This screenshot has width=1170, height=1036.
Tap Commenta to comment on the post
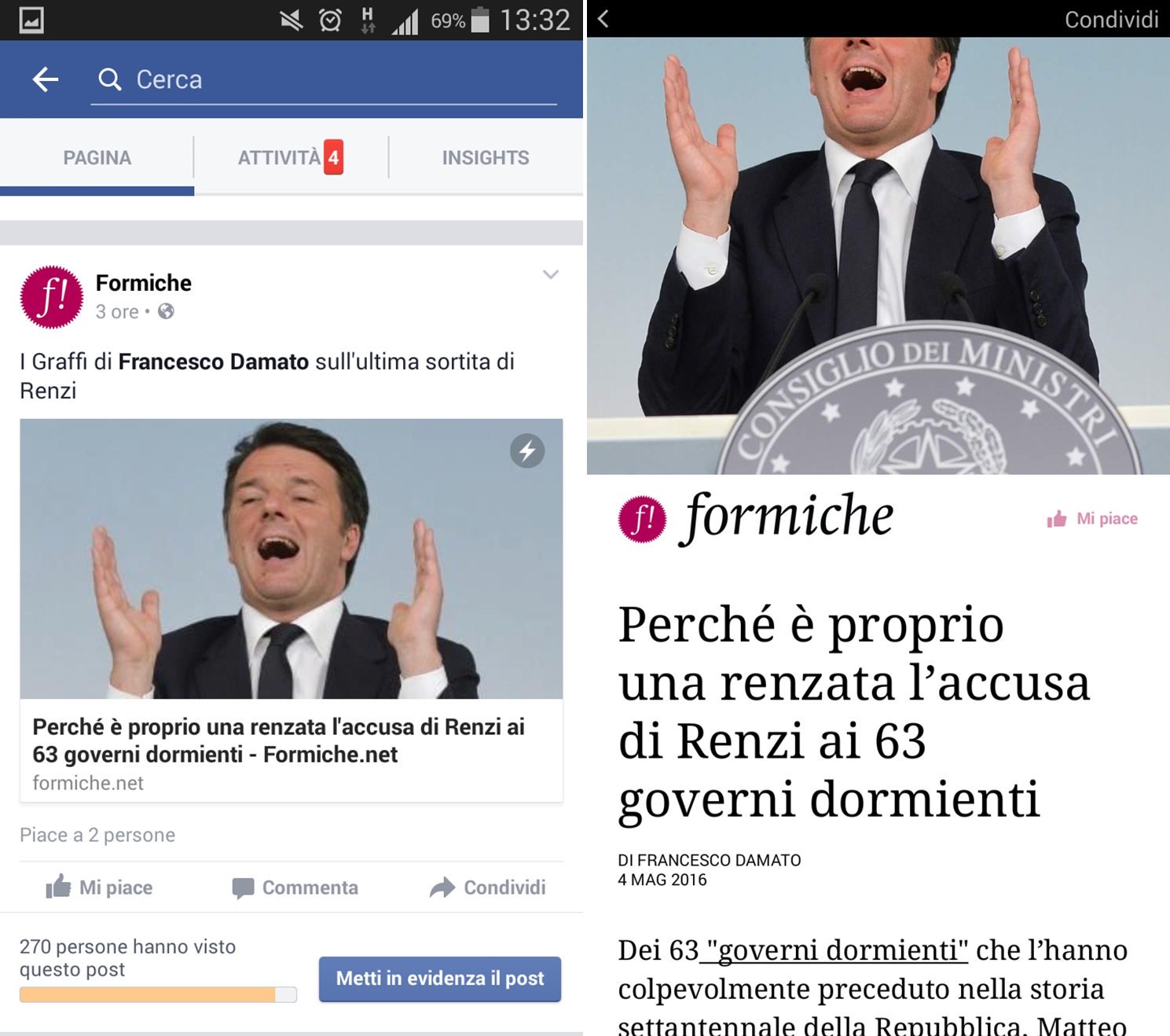point(295,887)
